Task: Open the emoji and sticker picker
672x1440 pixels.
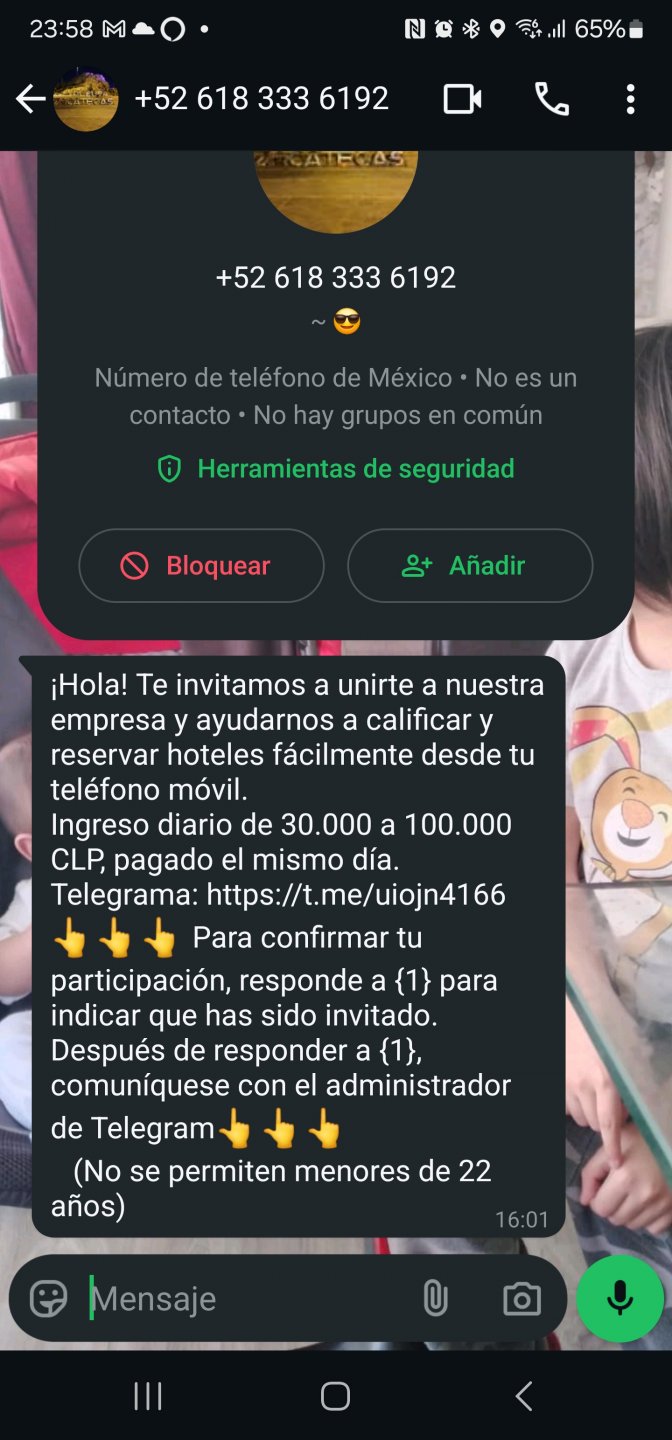Action: click(x=48, y=1299)
